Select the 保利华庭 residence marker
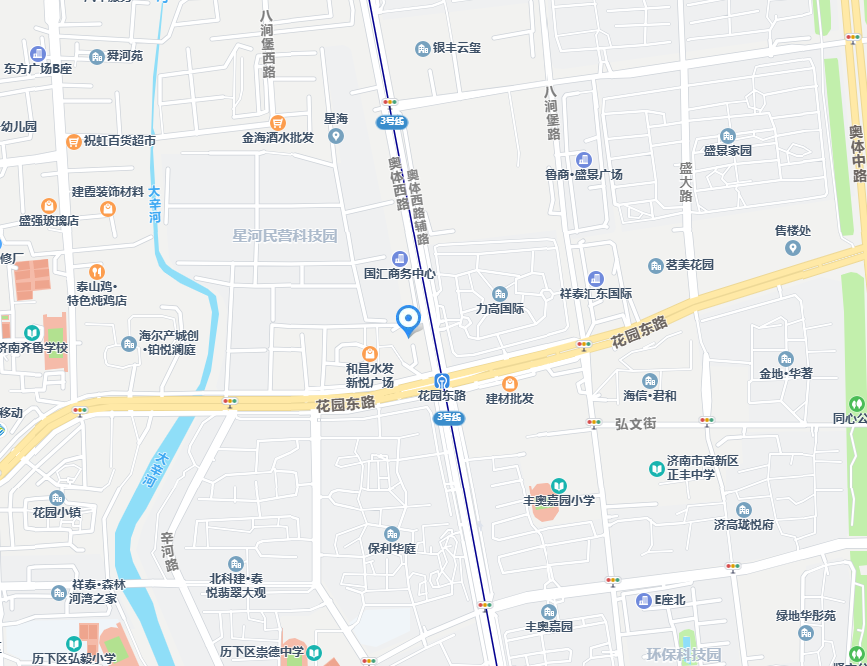 (392, 534)
